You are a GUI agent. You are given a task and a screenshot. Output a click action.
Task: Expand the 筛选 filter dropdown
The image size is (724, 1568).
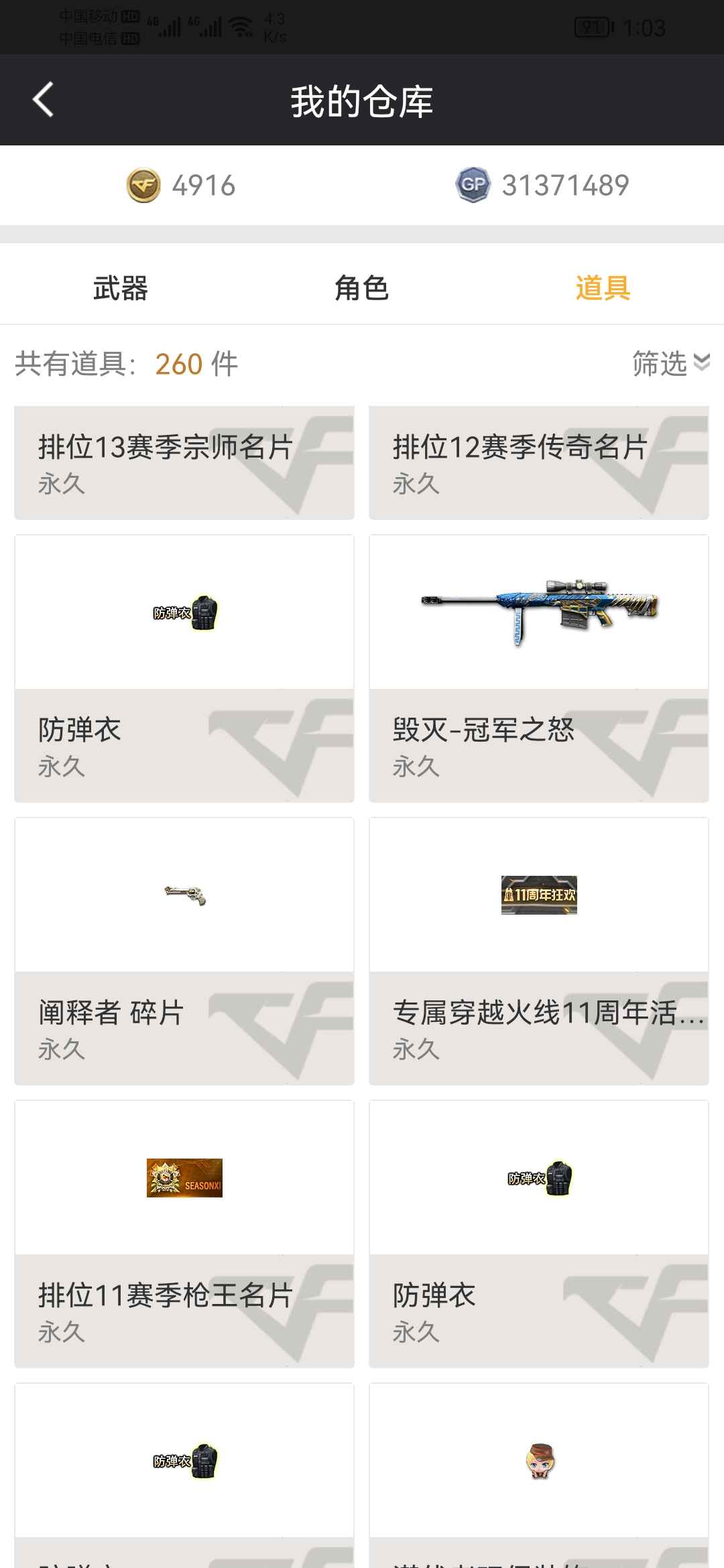coord(670,363)
